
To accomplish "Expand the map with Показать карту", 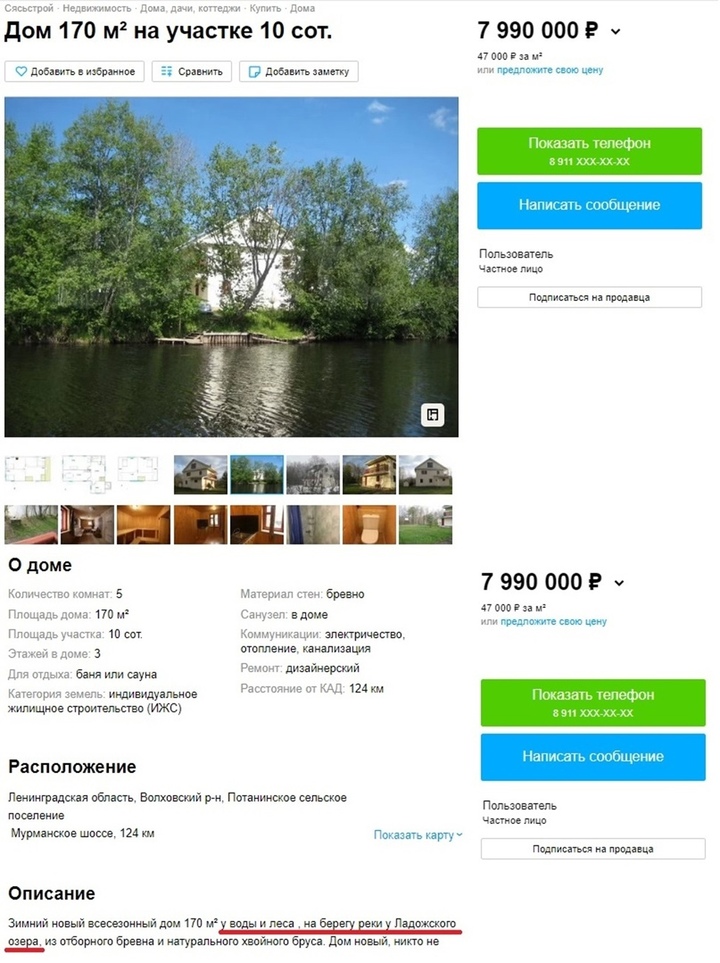I will pyautogui.click(x=417, y=834).
